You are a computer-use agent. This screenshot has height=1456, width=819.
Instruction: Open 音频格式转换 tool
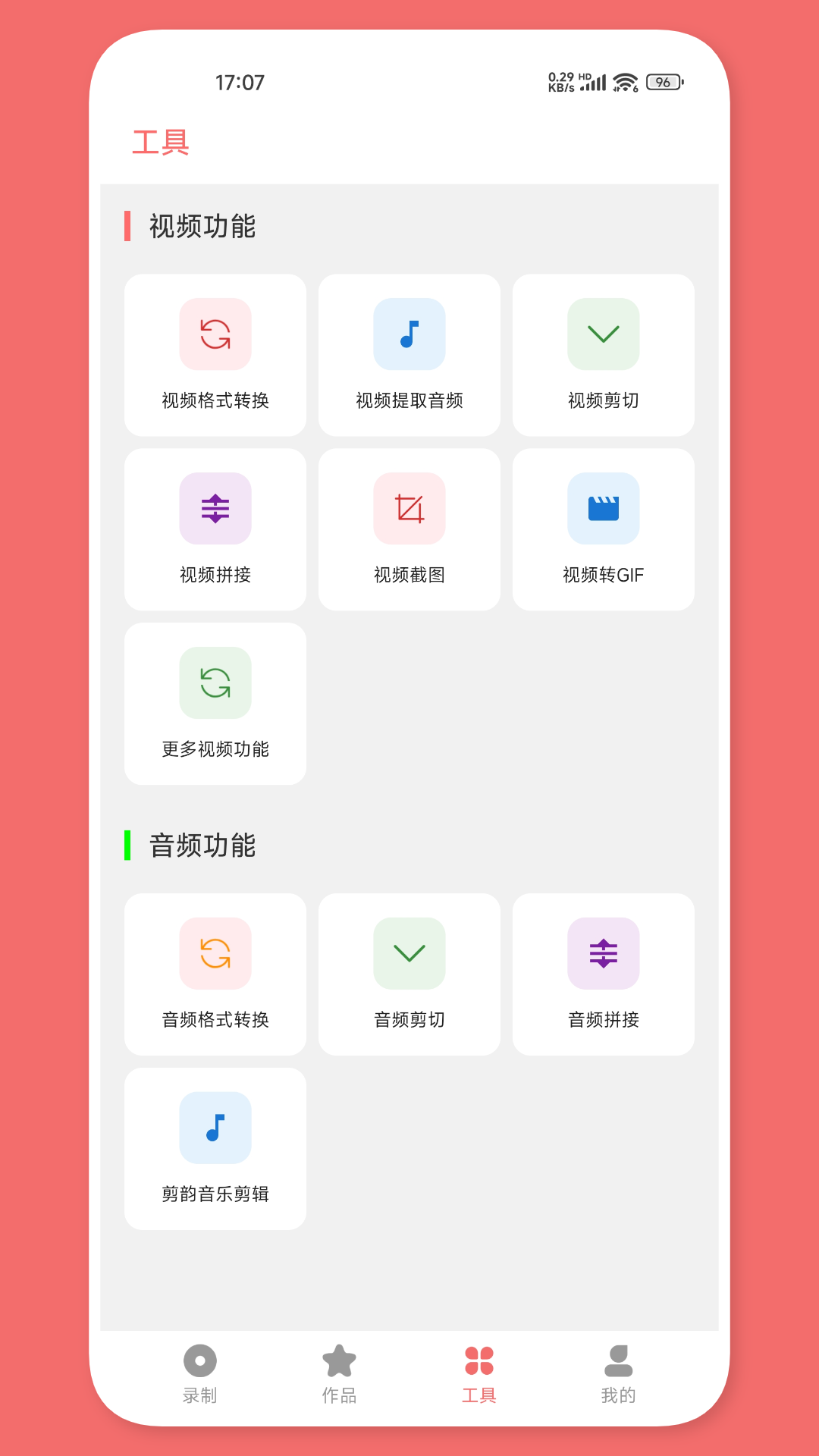click(215, 974)
